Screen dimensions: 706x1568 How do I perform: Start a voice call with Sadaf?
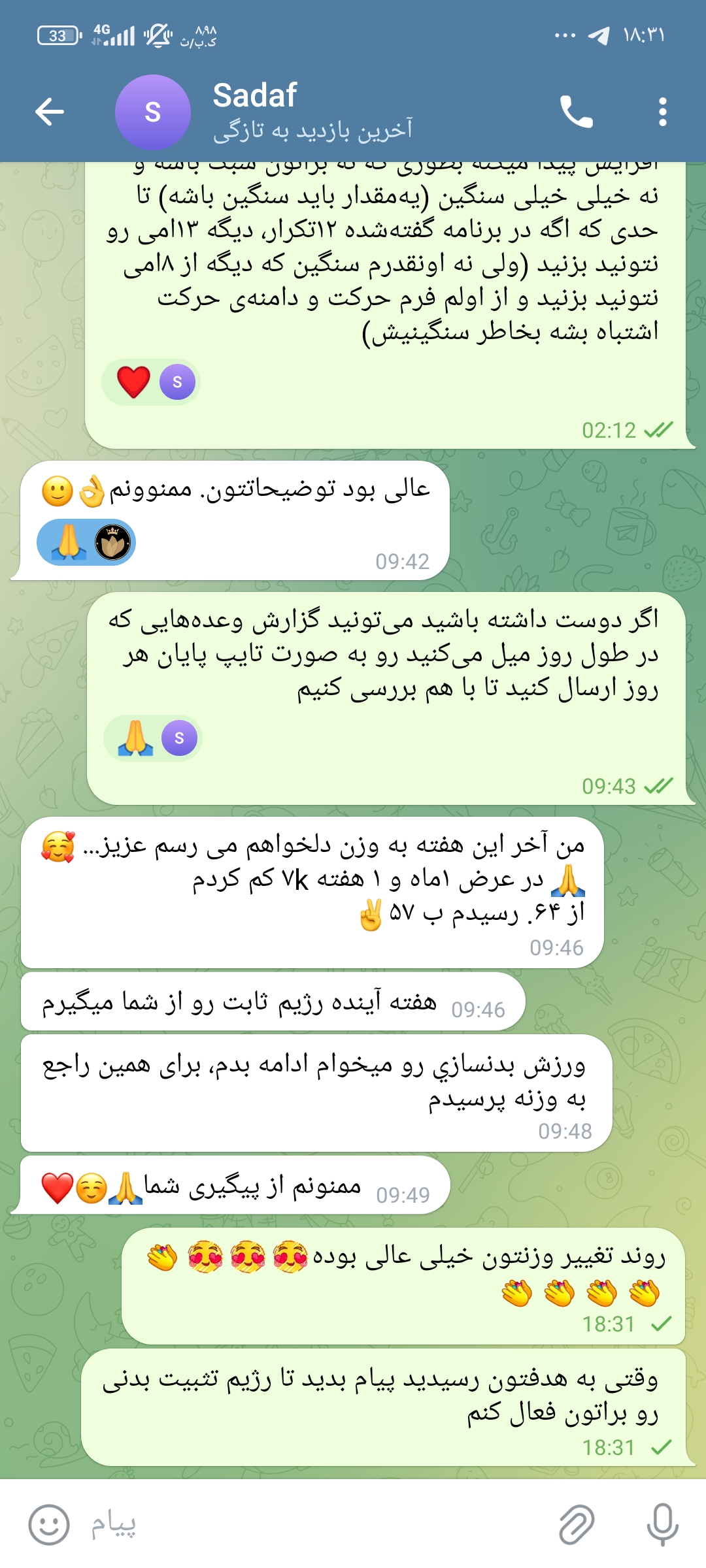(577, 112)
